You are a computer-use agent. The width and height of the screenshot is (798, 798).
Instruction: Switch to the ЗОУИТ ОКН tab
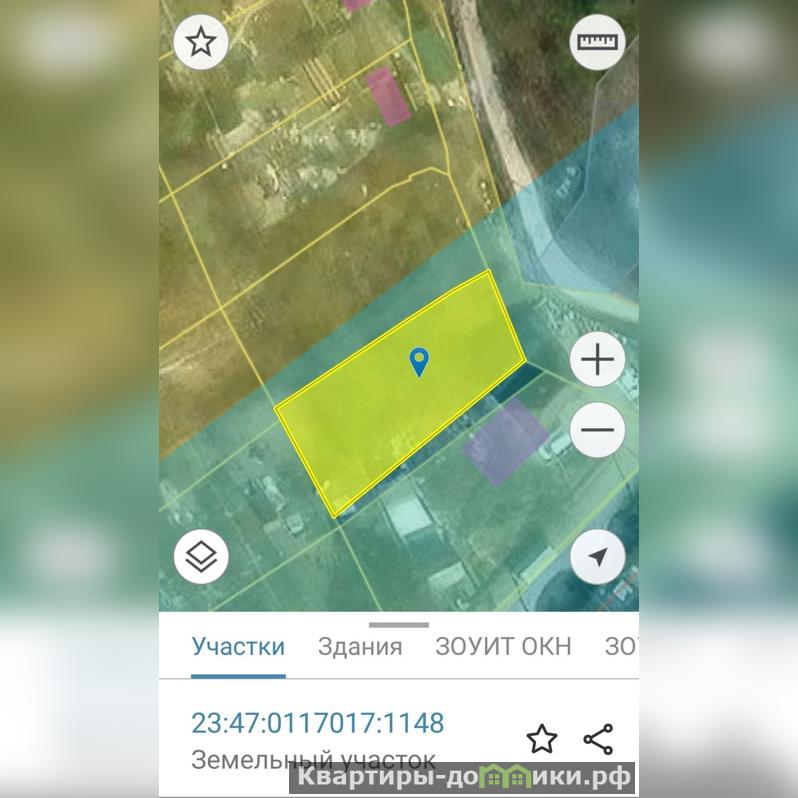503,647
